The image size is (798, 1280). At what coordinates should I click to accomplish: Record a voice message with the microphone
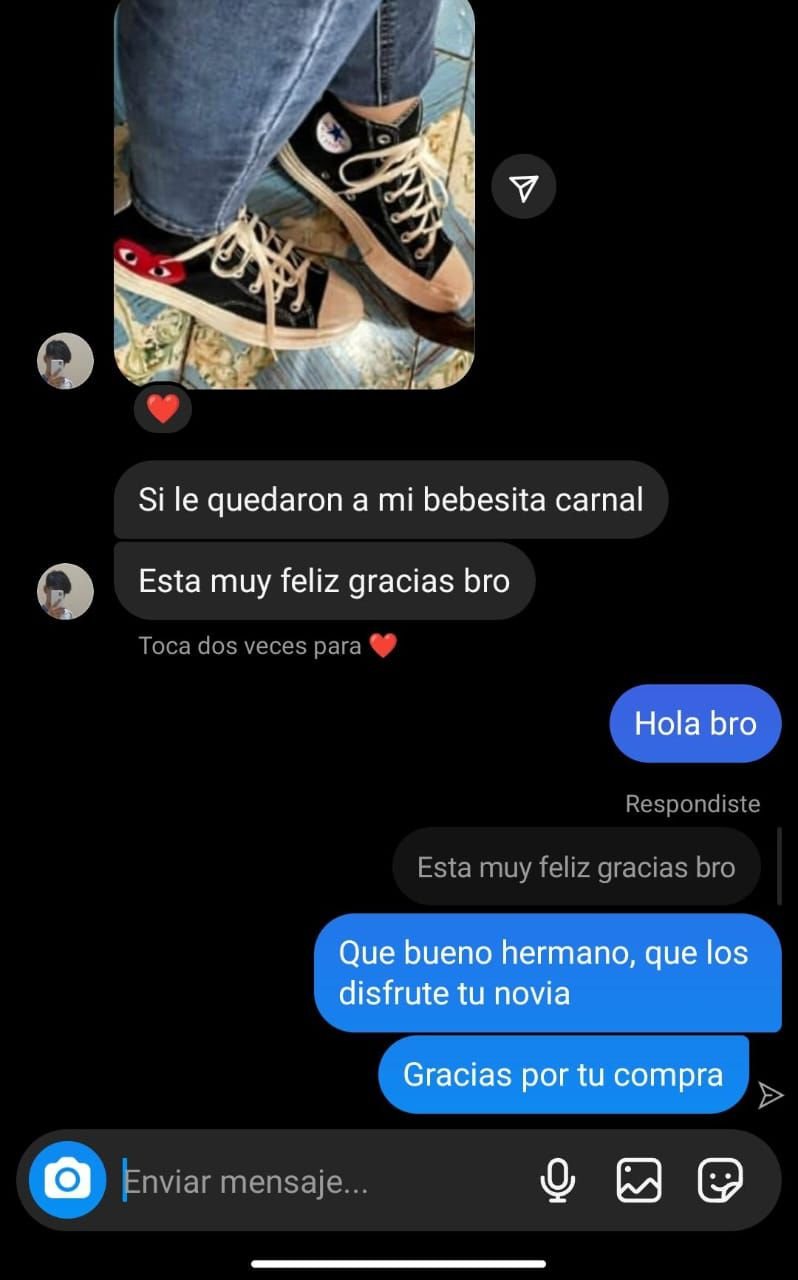557,1180
